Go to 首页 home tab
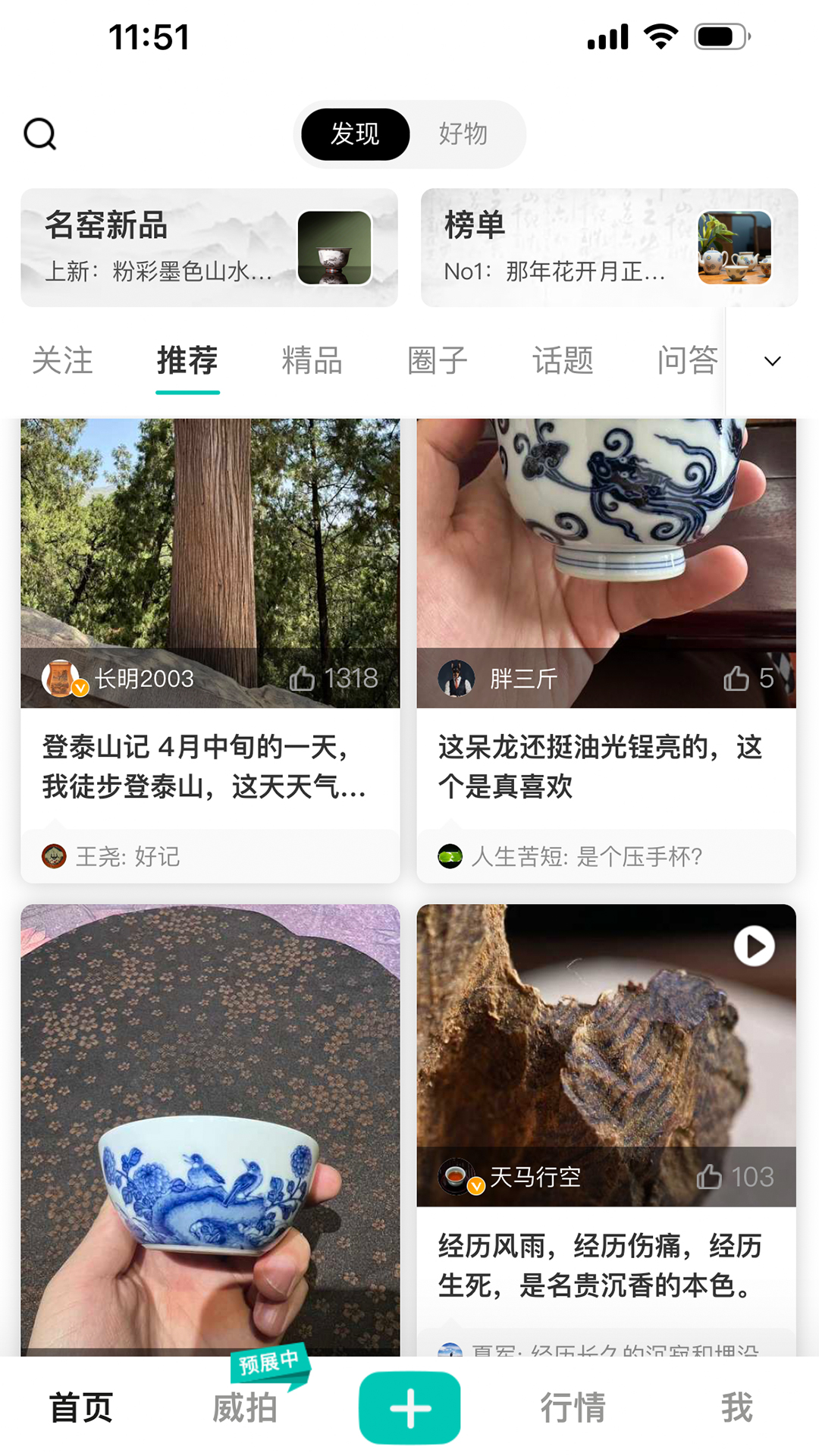The image size is (819, 1456). [80, 1407]
